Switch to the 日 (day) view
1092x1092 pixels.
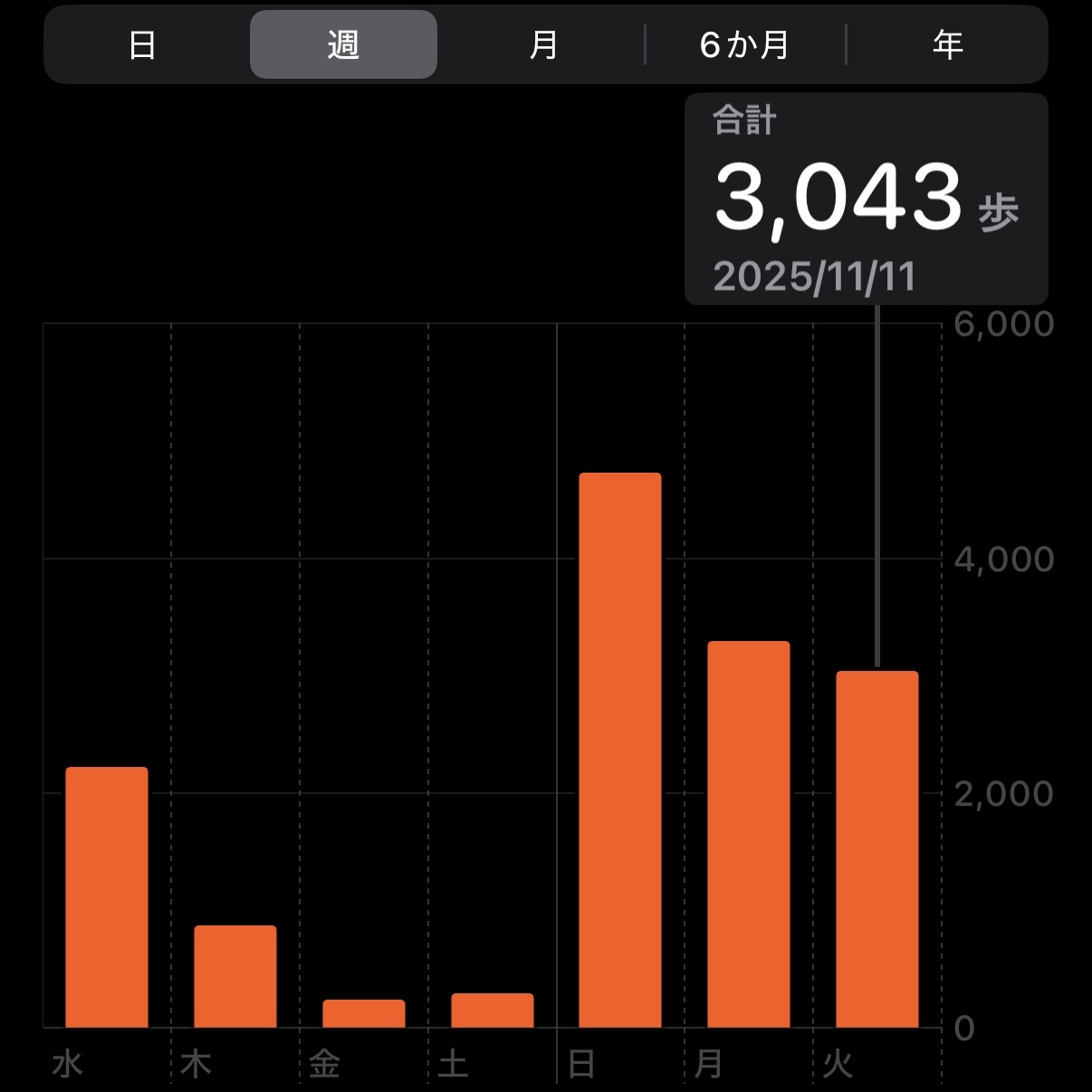[142, 45]
